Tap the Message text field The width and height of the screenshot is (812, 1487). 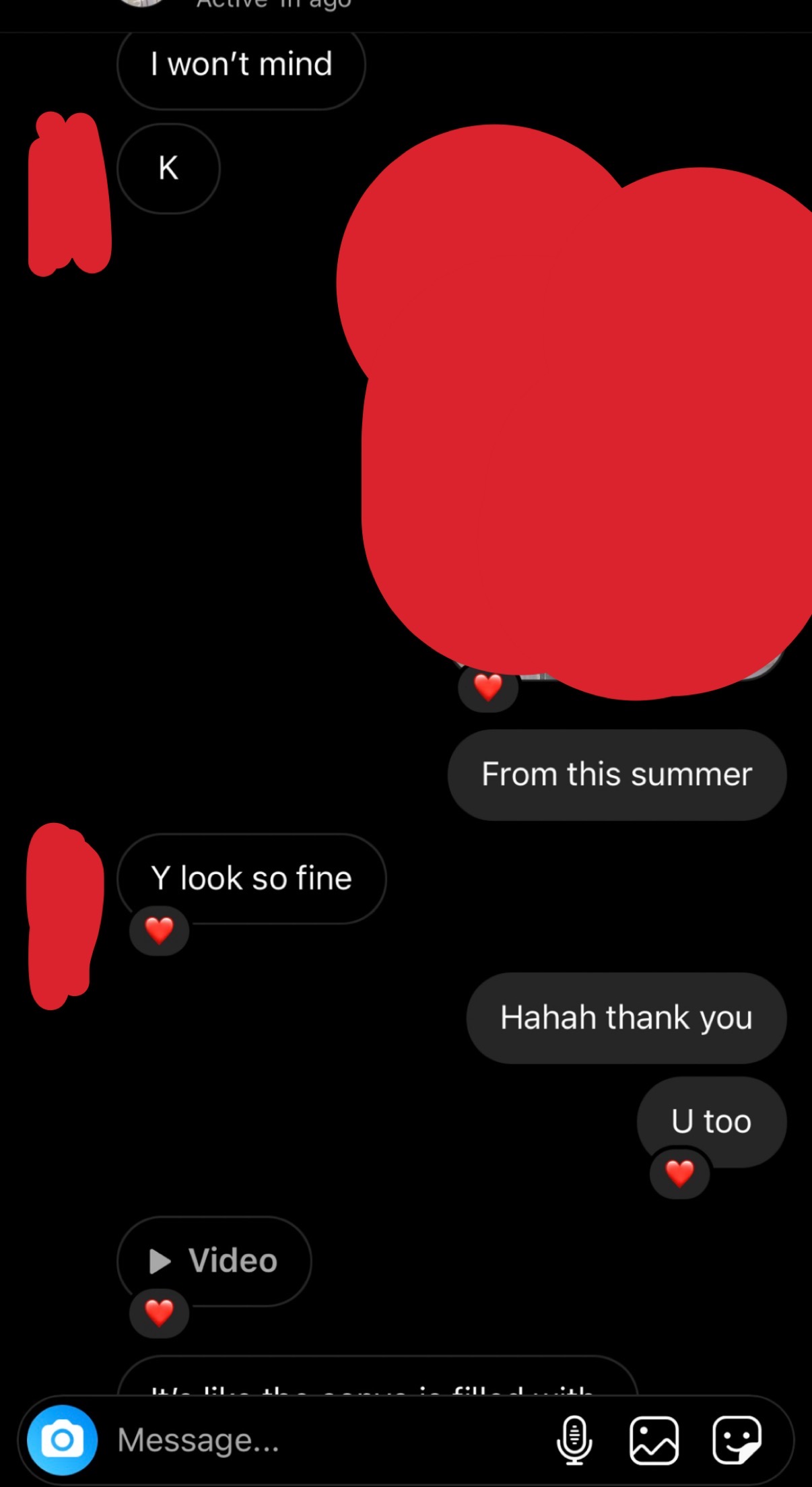(323, 1440)
